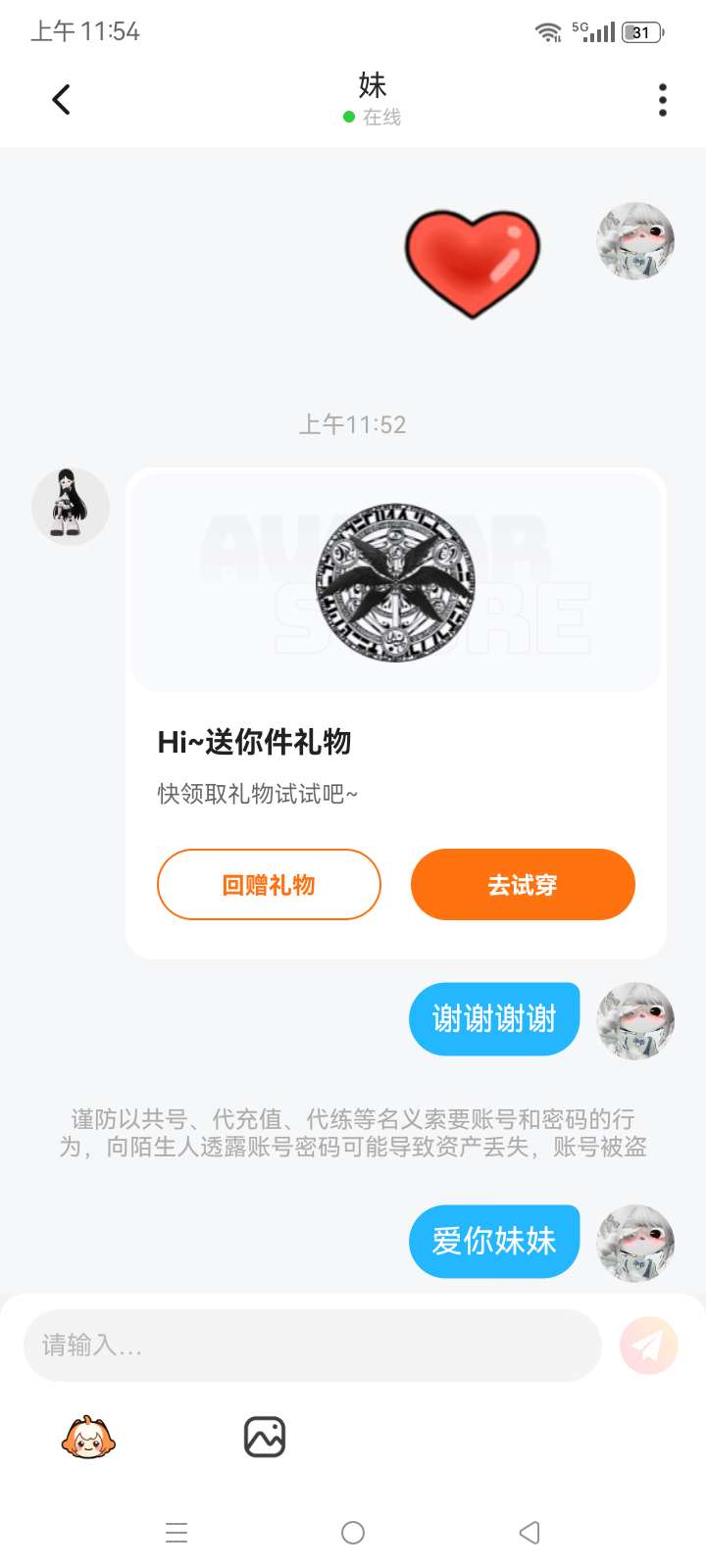
Task: Focus the 请输入 message input field
Action: [312, 1346]
